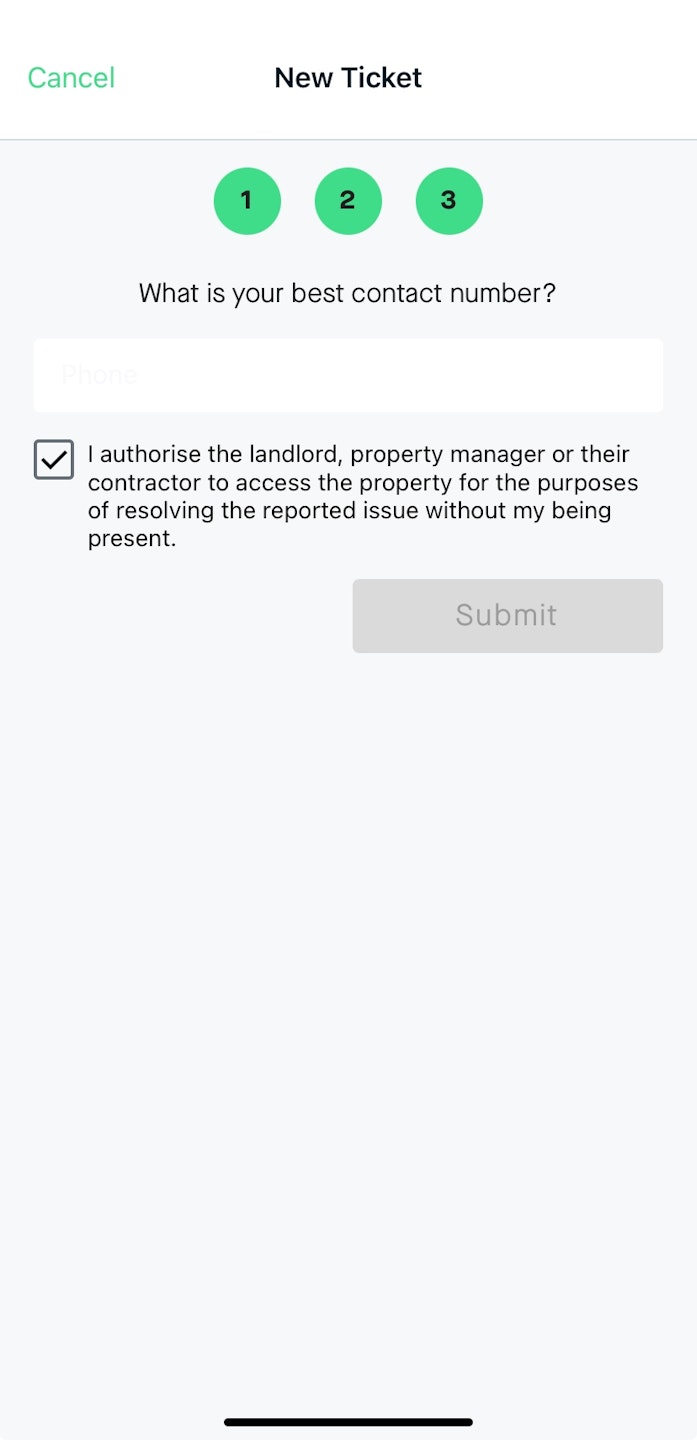Go to step 2 indicator
The image size is (697, 1440).
pos(348,201)
